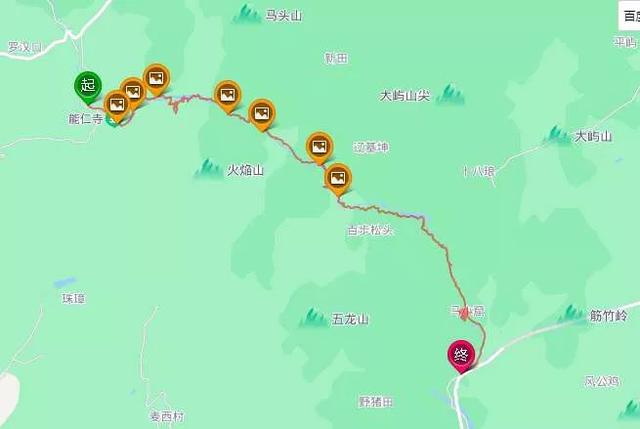The image size is (640, 429).
Task: Tap the green start point marker
Action: point(88,86)
